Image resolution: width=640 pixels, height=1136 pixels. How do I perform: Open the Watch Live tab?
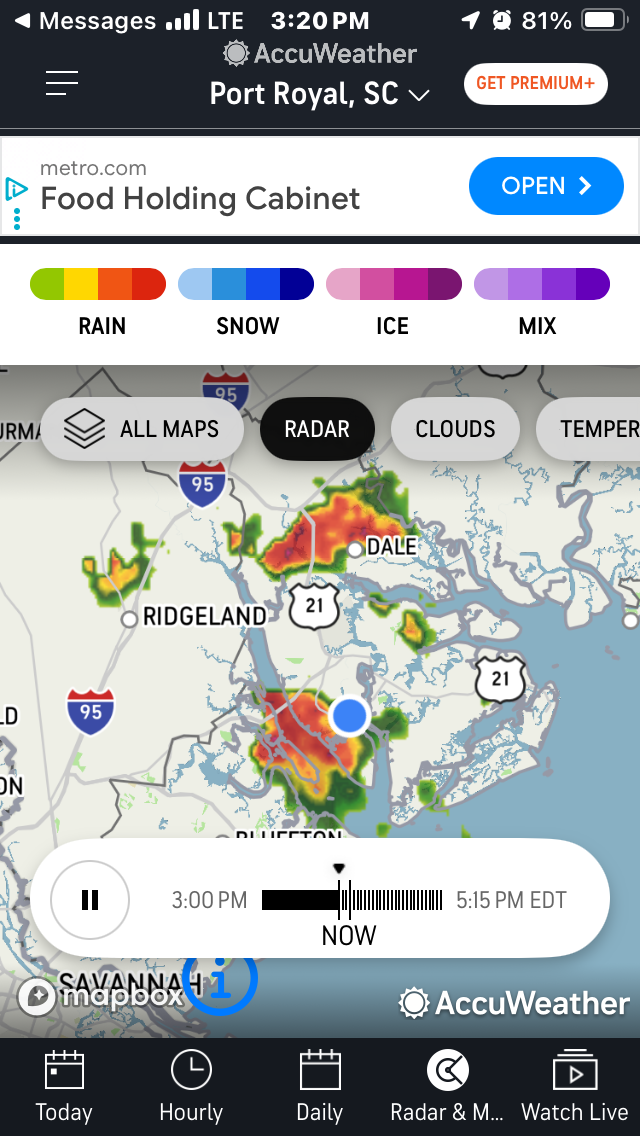coord(575,1087)
